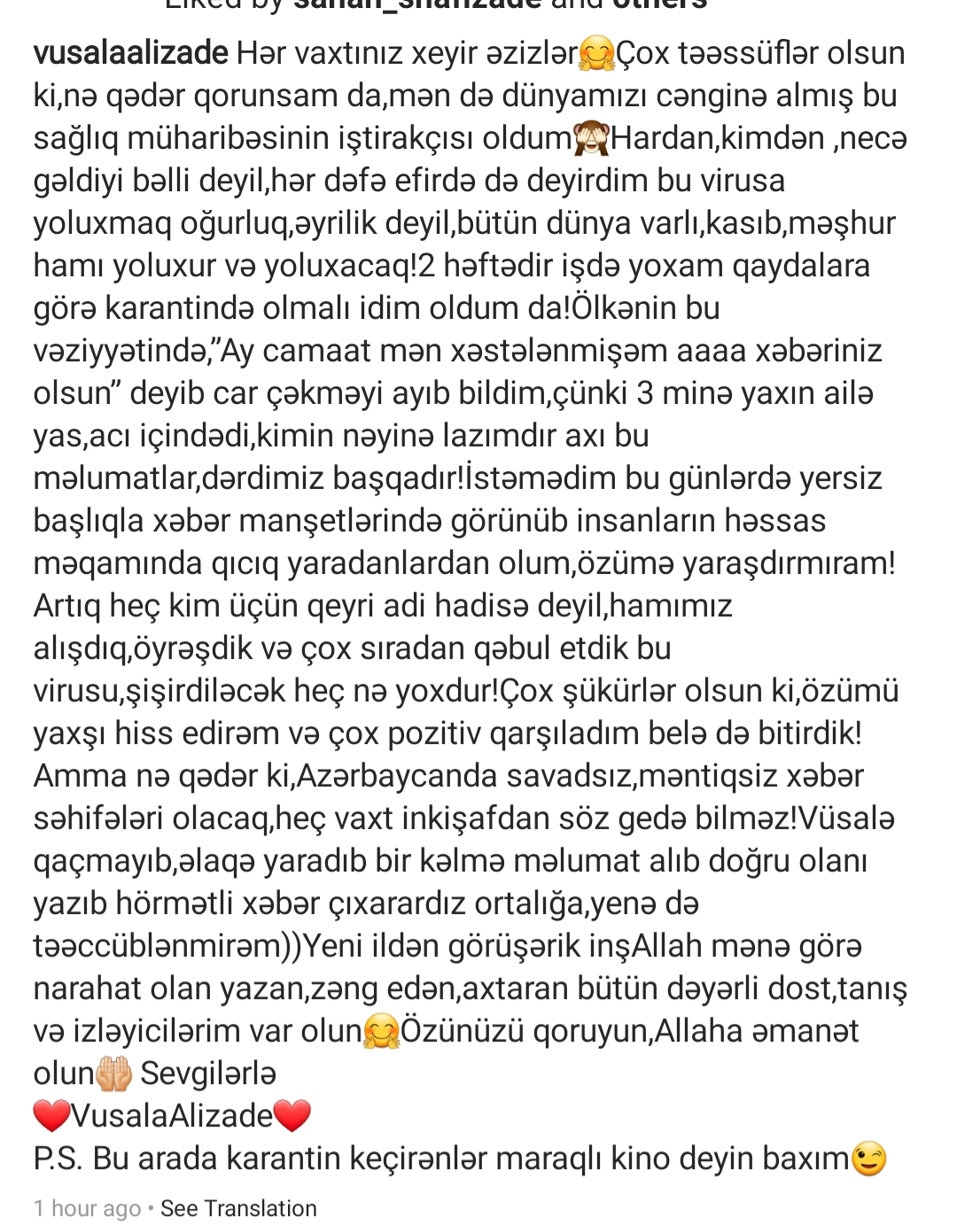Open the list of users who liked
Viewport: 957px width, 1232px height.
tap(659, 4)
